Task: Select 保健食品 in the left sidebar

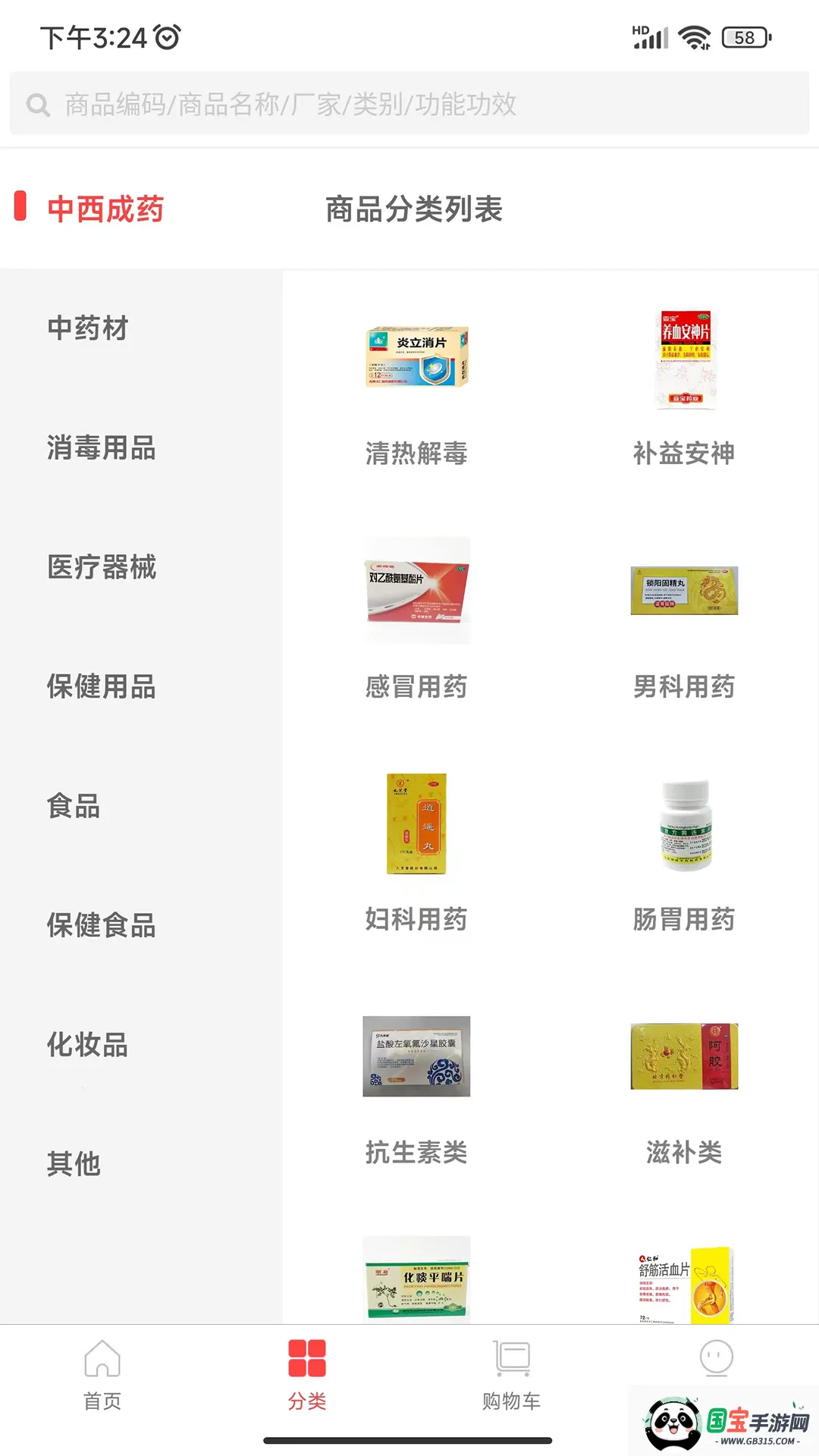Action: click(102, 926)
